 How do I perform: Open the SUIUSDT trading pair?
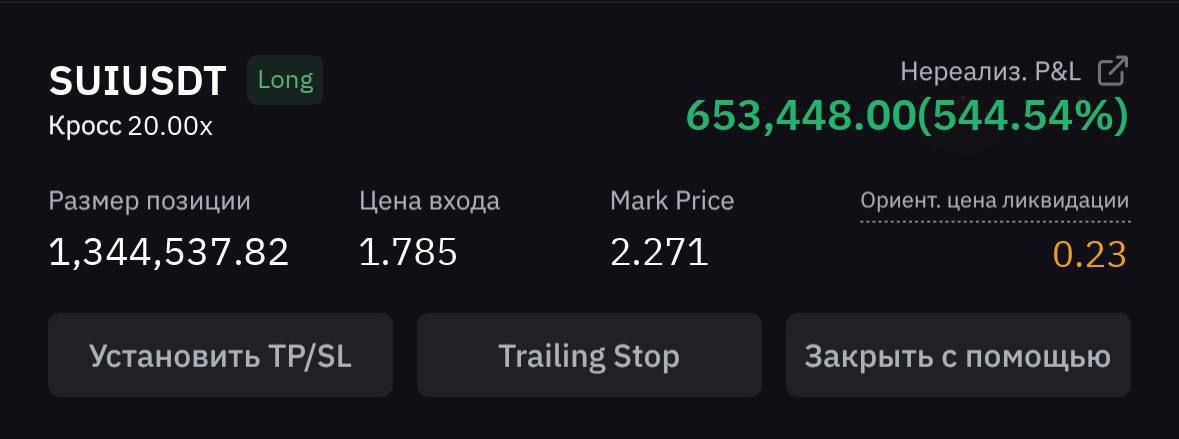[138, 82]
